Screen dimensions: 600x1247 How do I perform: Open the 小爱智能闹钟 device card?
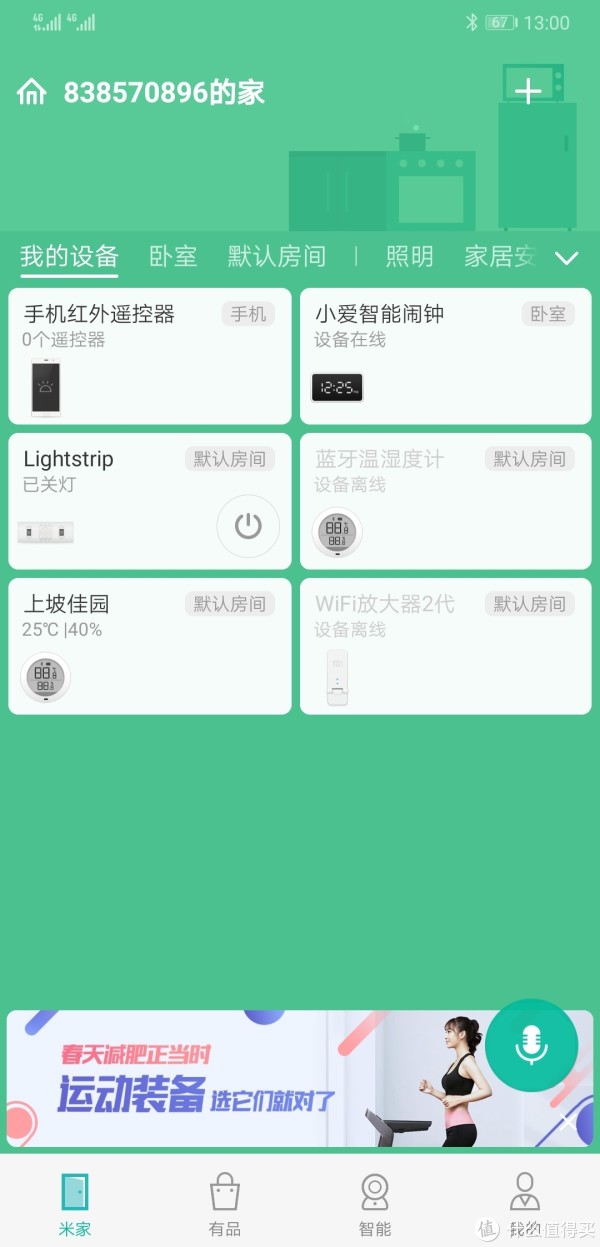tap(445, 356)
